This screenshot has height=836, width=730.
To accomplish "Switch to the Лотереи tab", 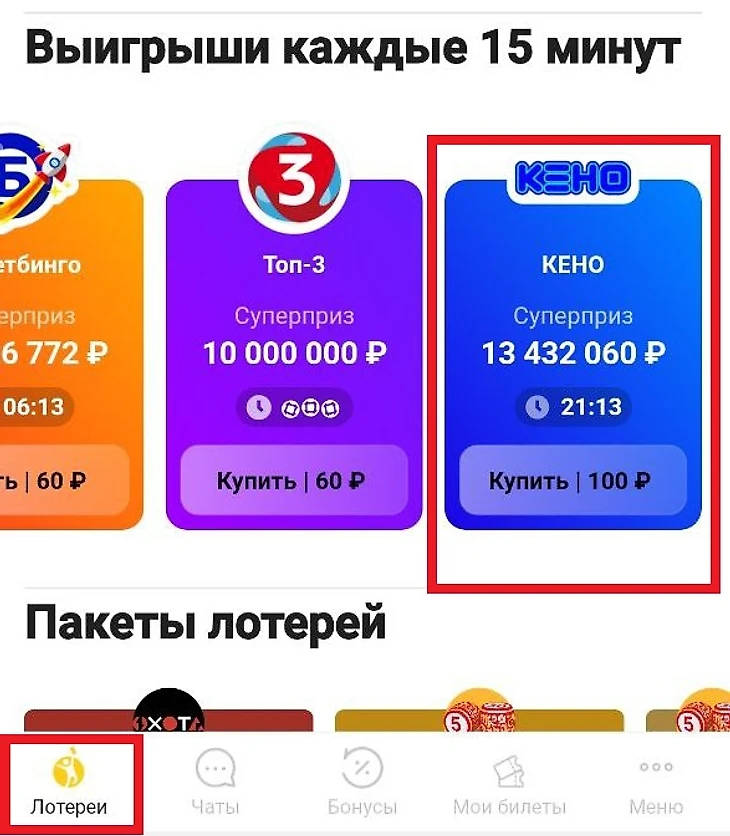I will coord(68,787).
